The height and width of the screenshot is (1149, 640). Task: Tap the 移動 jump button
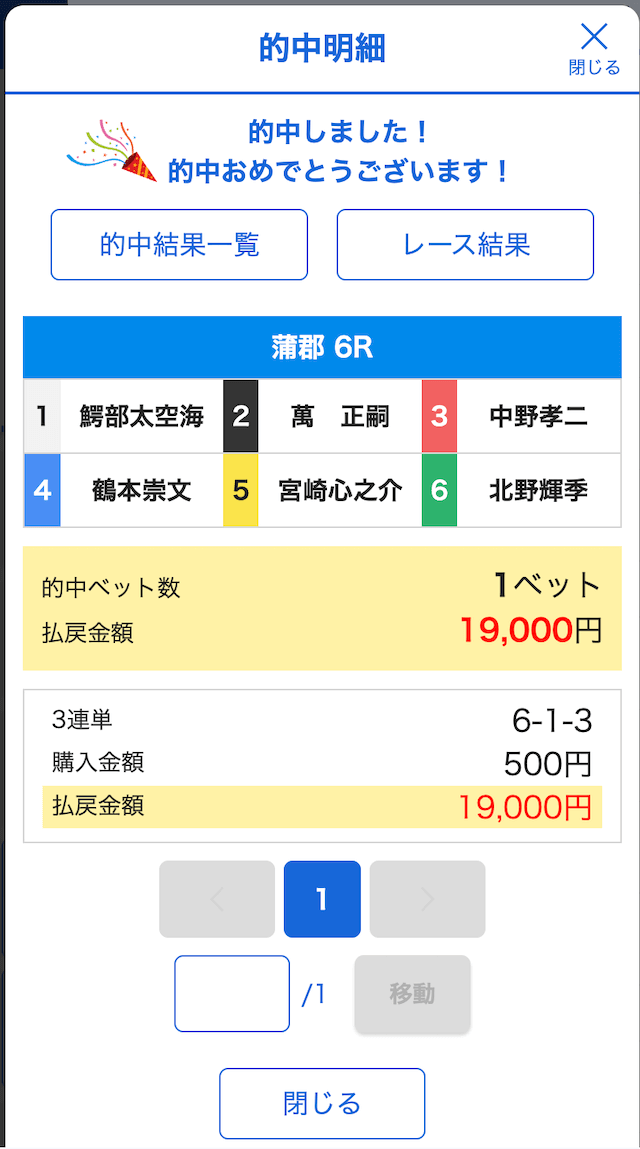tap(412, 993)
